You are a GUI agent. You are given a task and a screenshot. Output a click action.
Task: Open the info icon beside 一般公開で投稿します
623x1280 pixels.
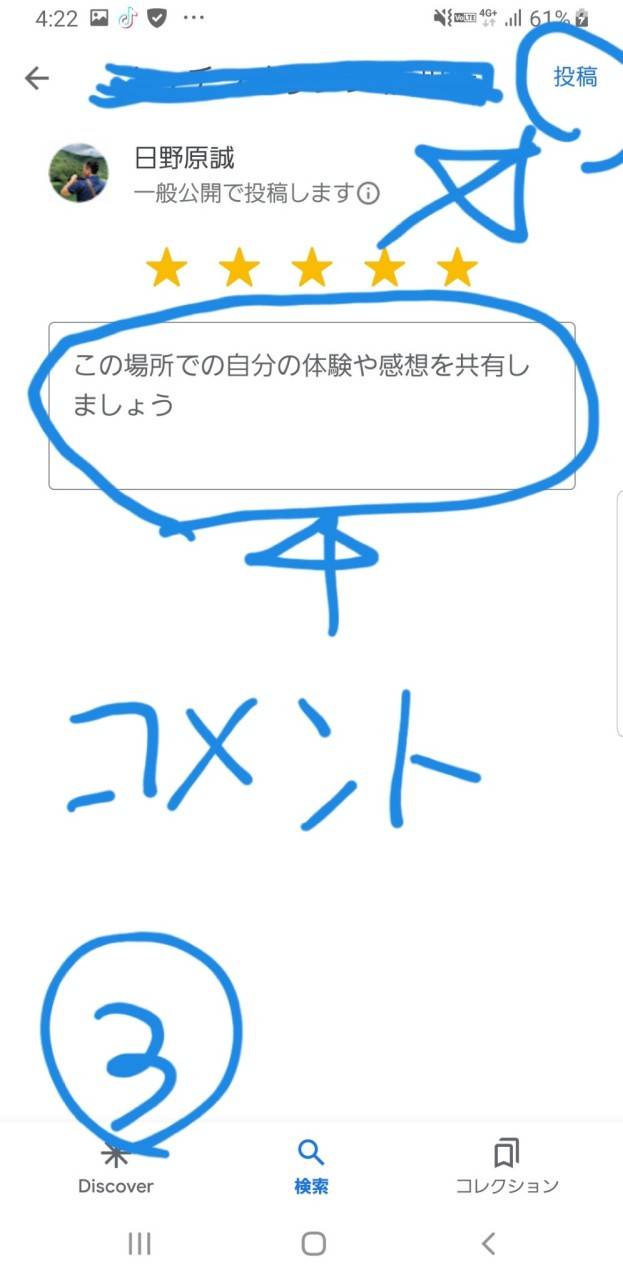point(369,193)
